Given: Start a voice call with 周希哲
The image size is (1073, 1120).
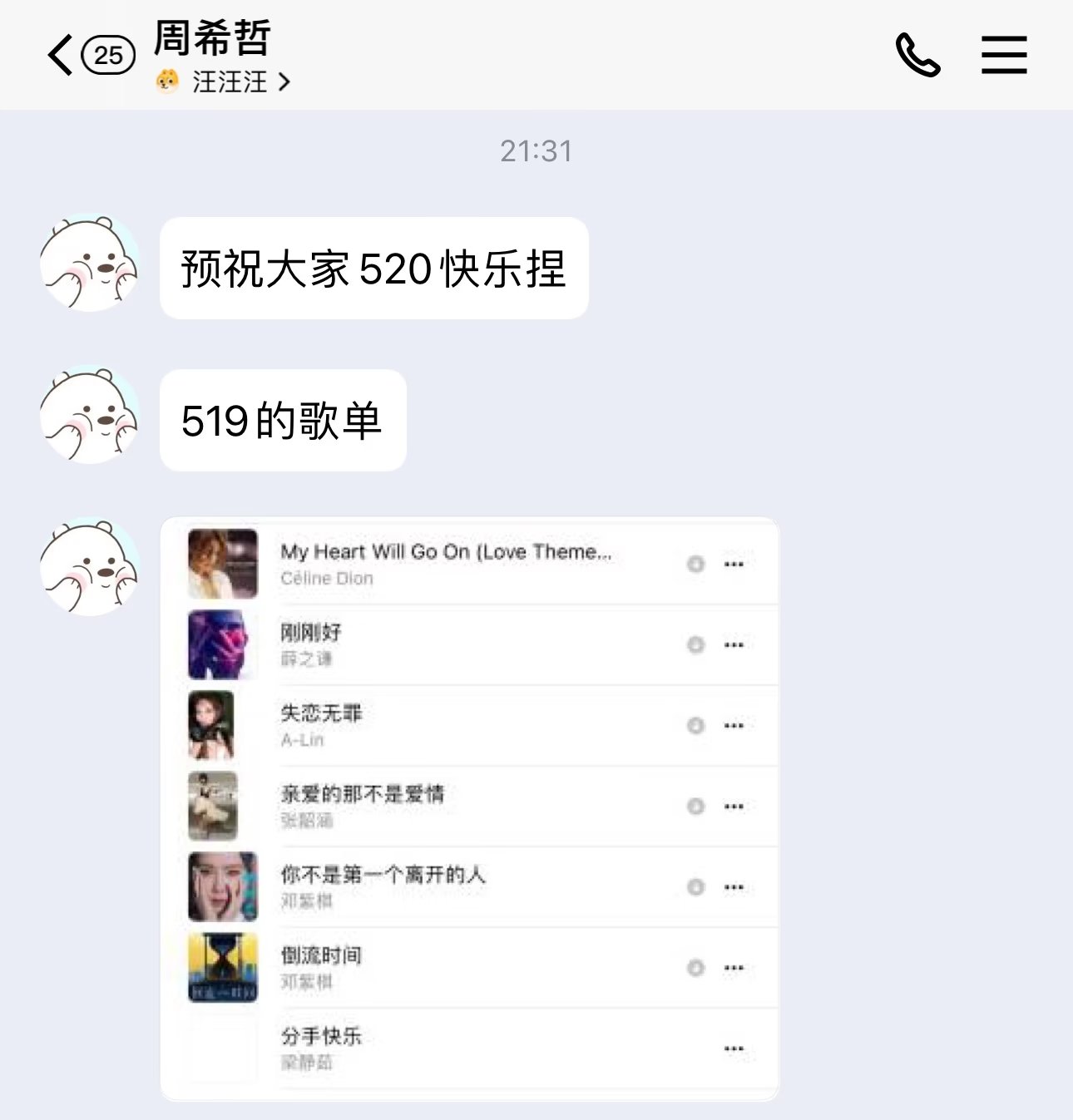Looking at the screenshot, I should pyautogui.click(x=917, y=56).
